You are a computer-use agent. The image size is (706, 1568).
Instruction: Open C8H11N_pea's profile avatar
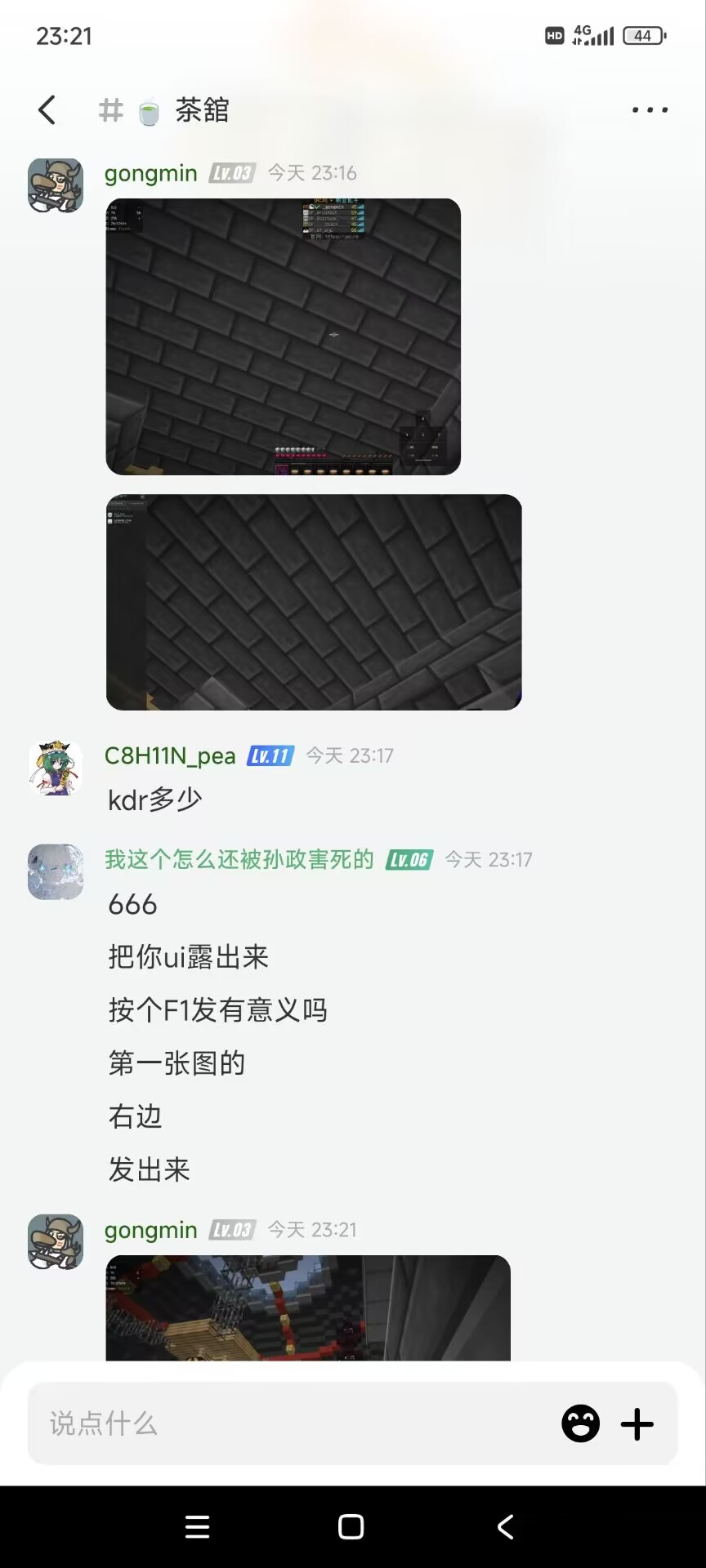pos(56,768)
